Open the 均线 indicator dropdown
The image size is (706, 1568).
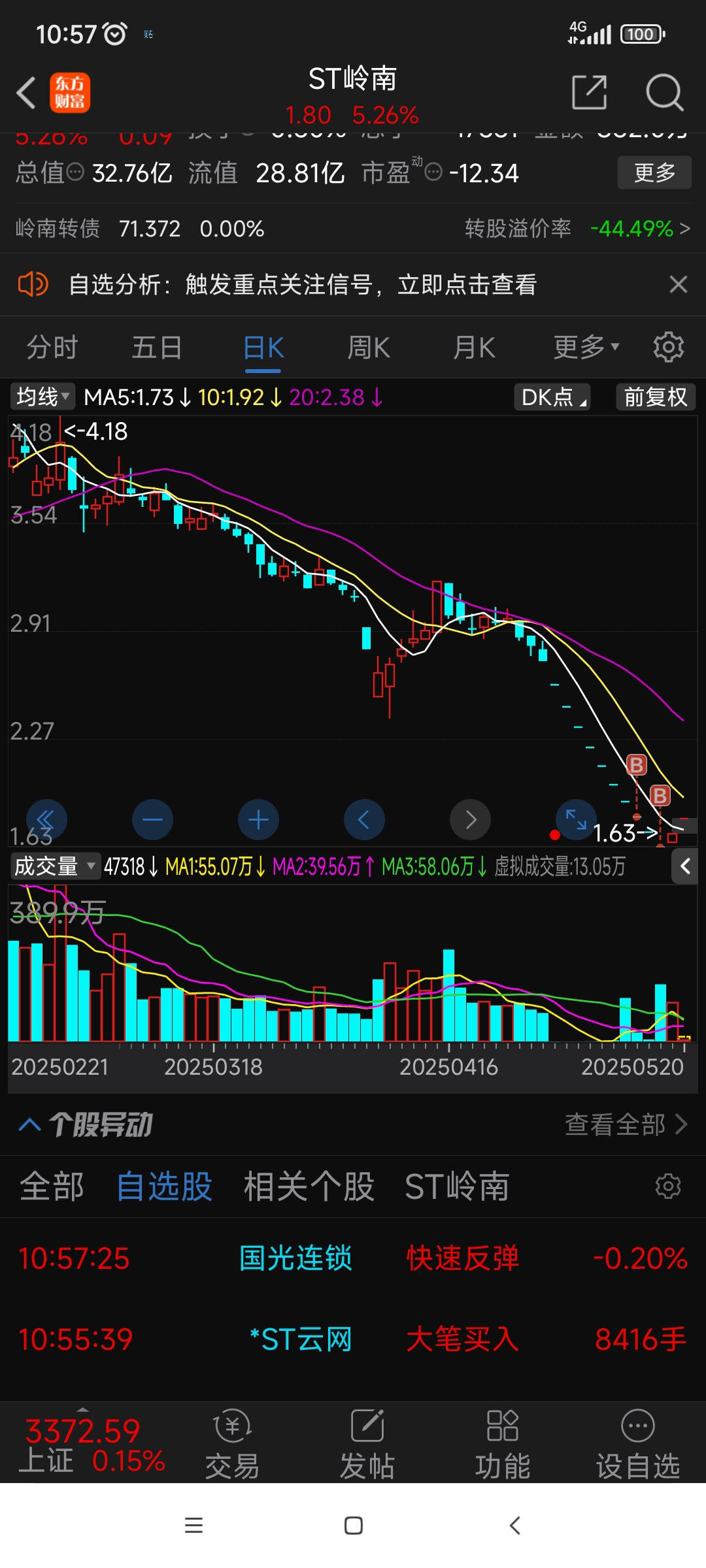pyautogui.click(x=43, y=397)
